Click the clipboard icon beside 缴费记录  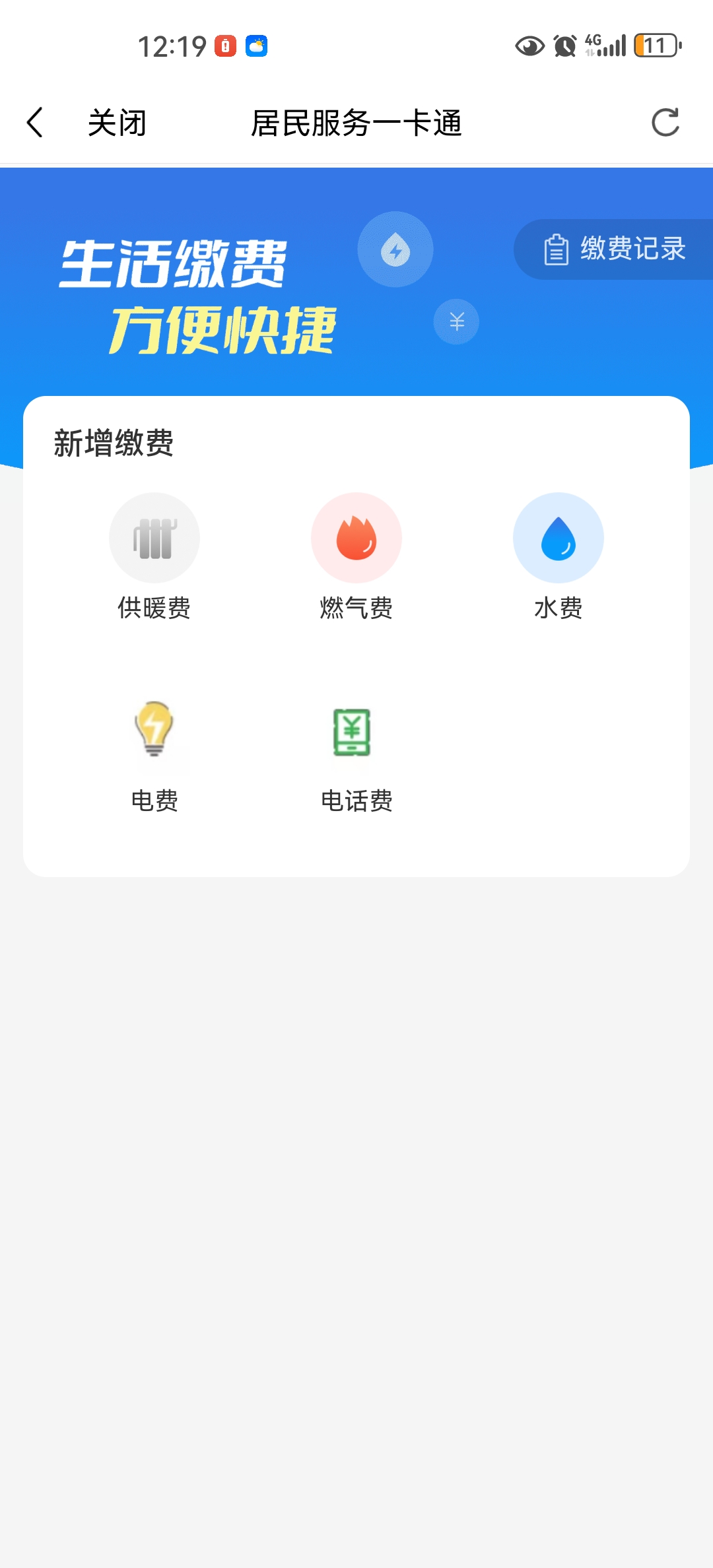pyautogui.click(x=557, y=249)
